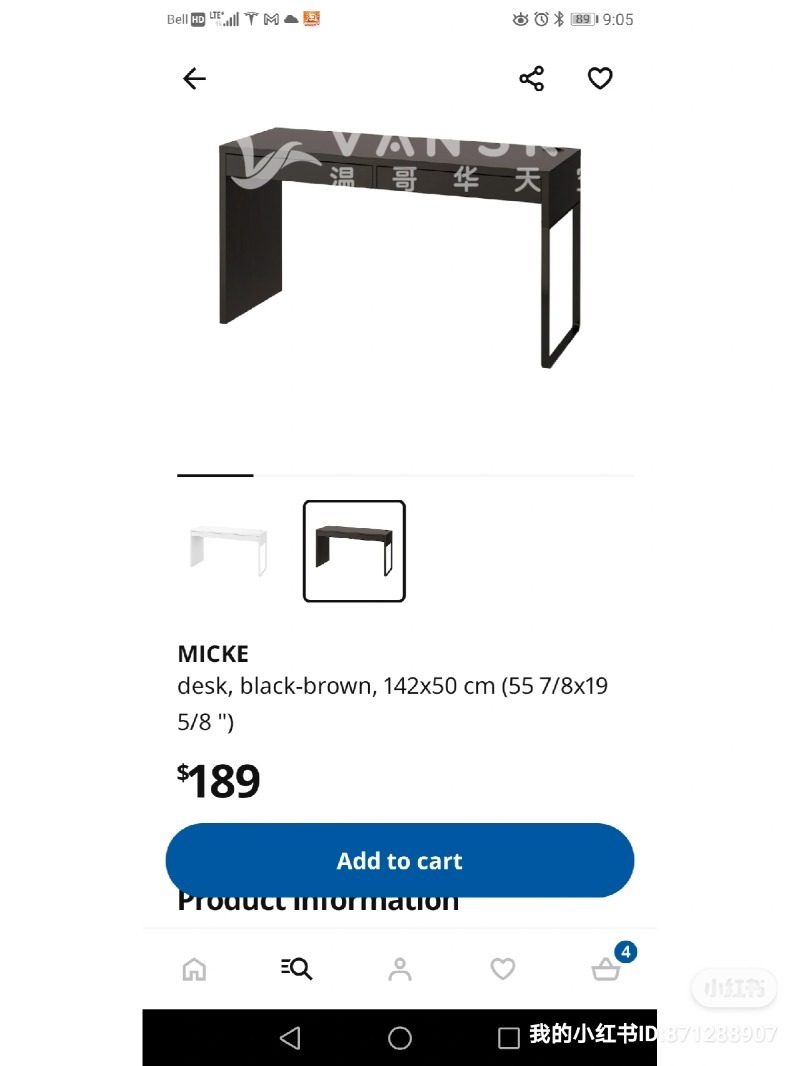Screen dimensions: 800x1066
Task: Go back using the arrow icon
Action: point(194,79)
